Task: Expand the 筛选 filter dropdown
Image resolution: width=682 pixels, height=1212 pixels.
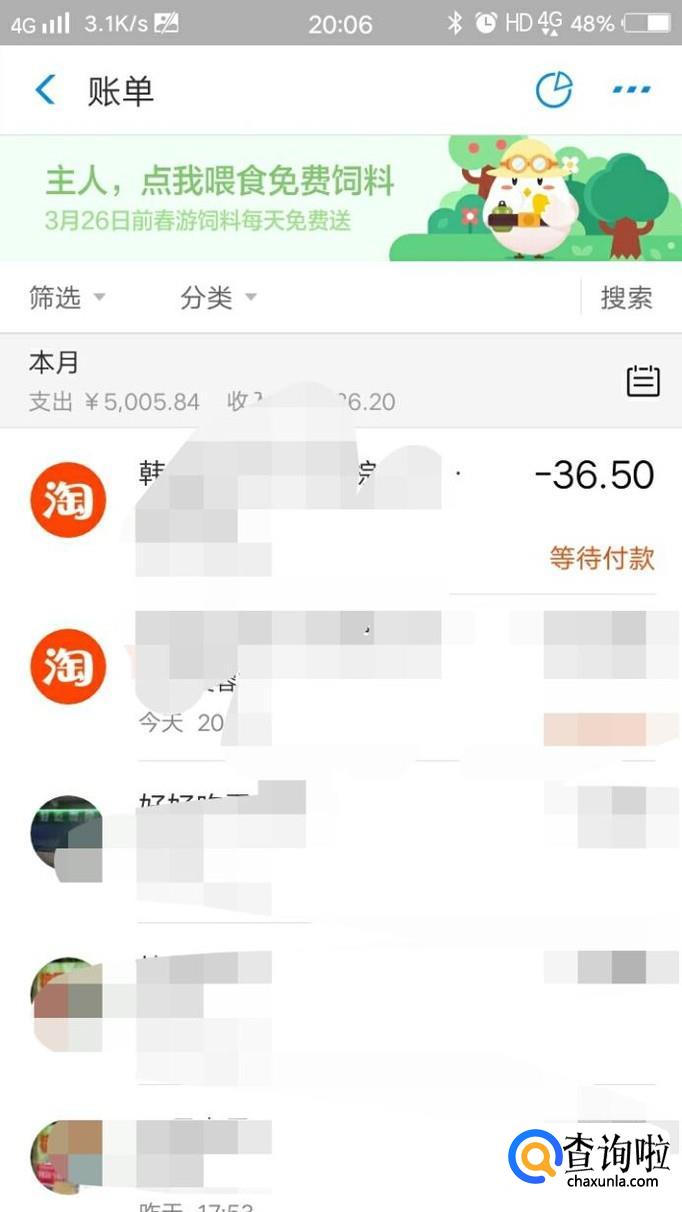Action: click(x=67, y=297)
